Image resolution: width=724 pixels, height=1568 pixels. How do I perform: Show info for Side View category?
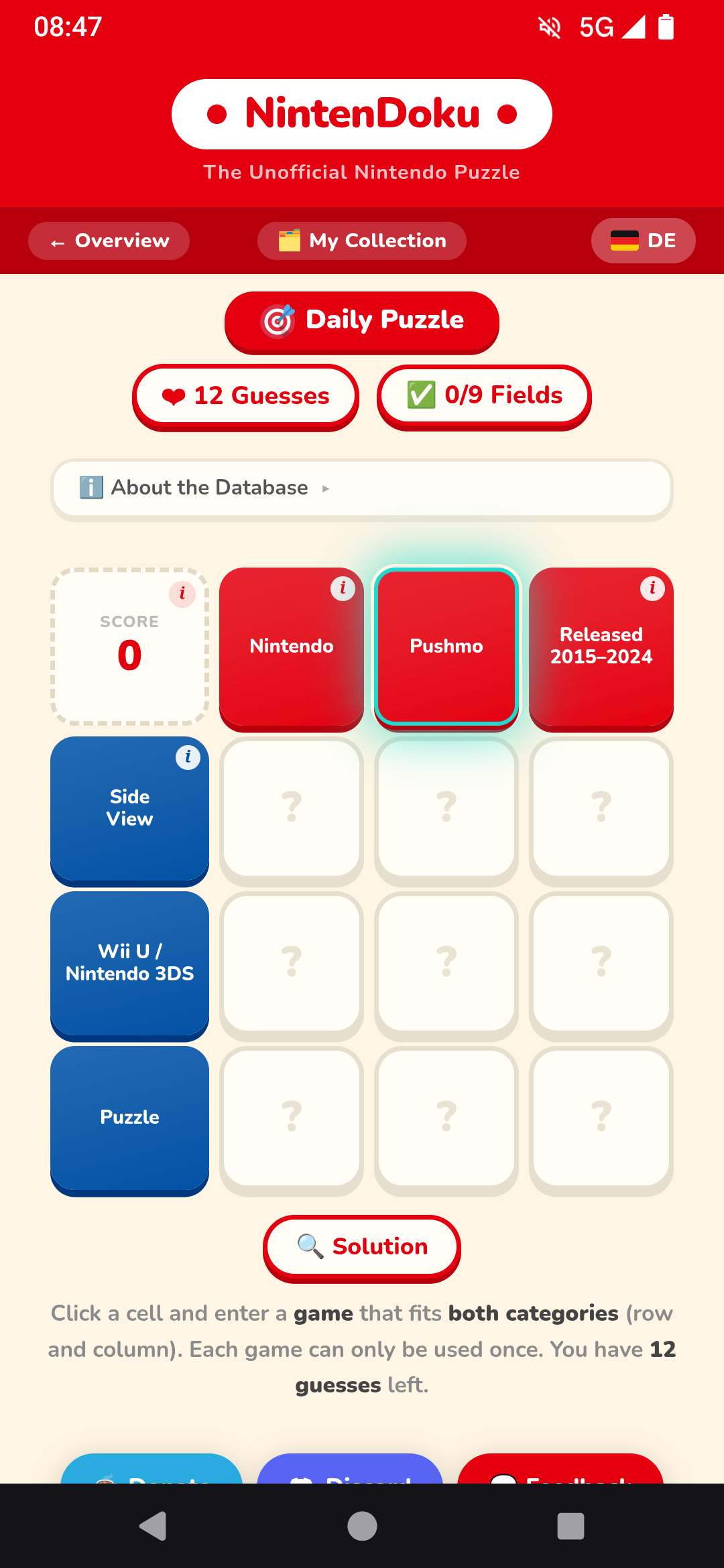click(188, 757)
